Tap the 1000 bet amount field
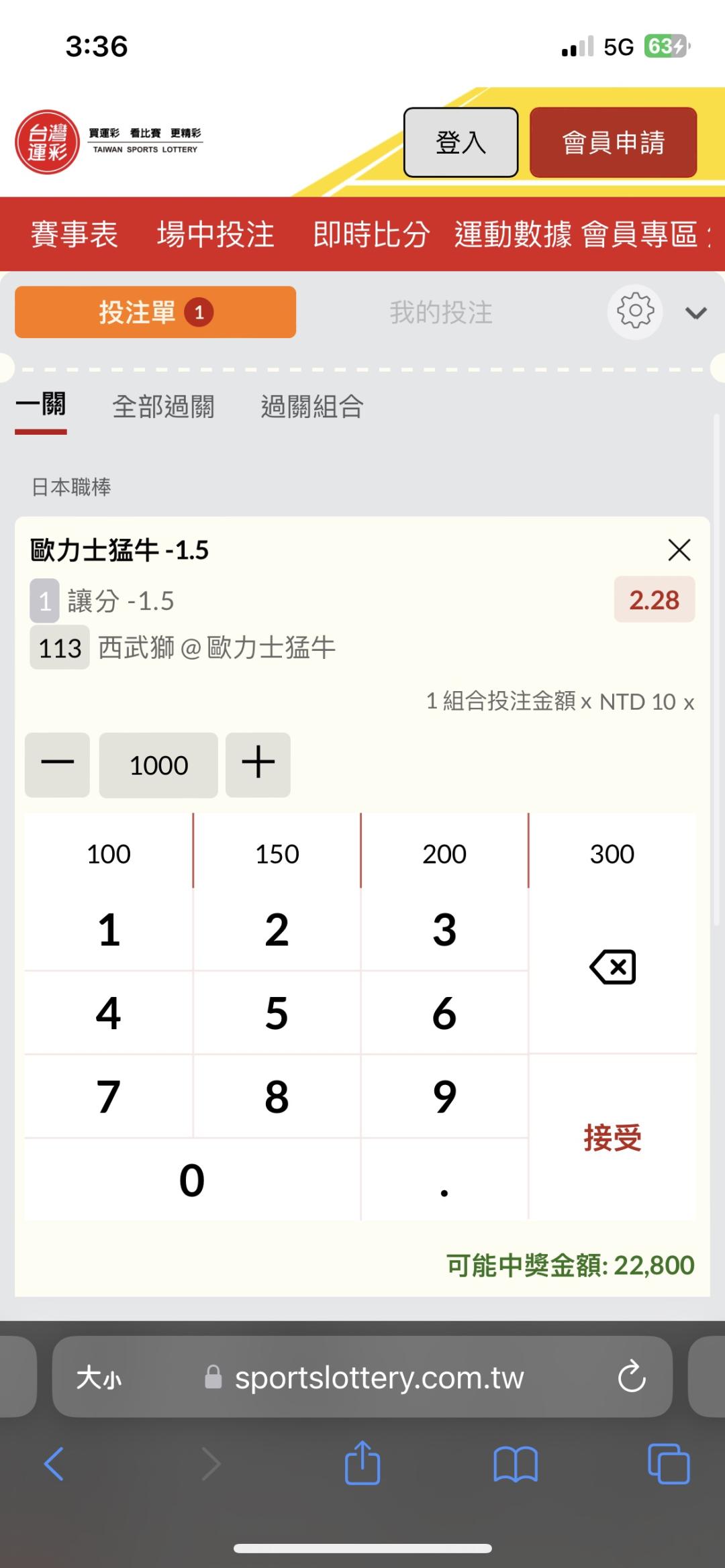 click(158, 765)
